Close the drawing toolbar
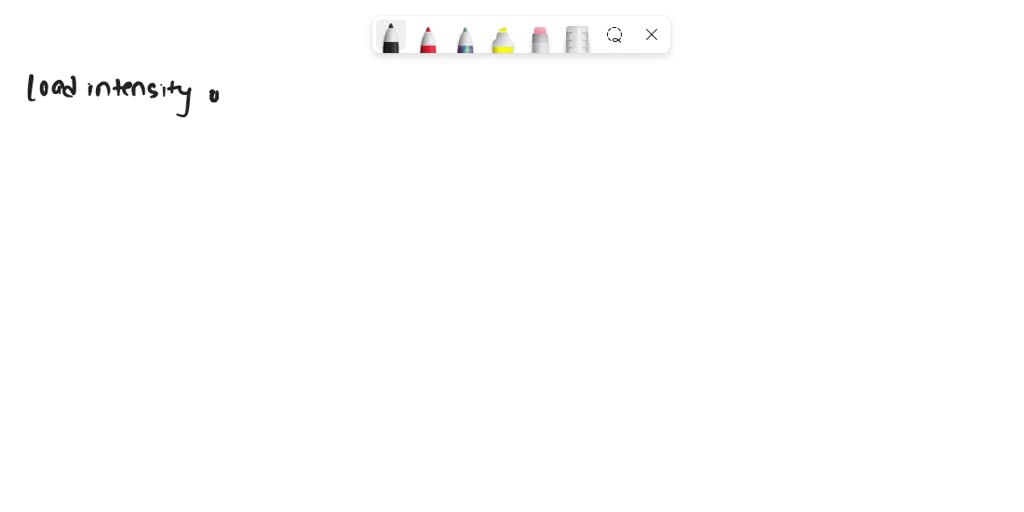 pyautogui.click(x=652, y=35)
